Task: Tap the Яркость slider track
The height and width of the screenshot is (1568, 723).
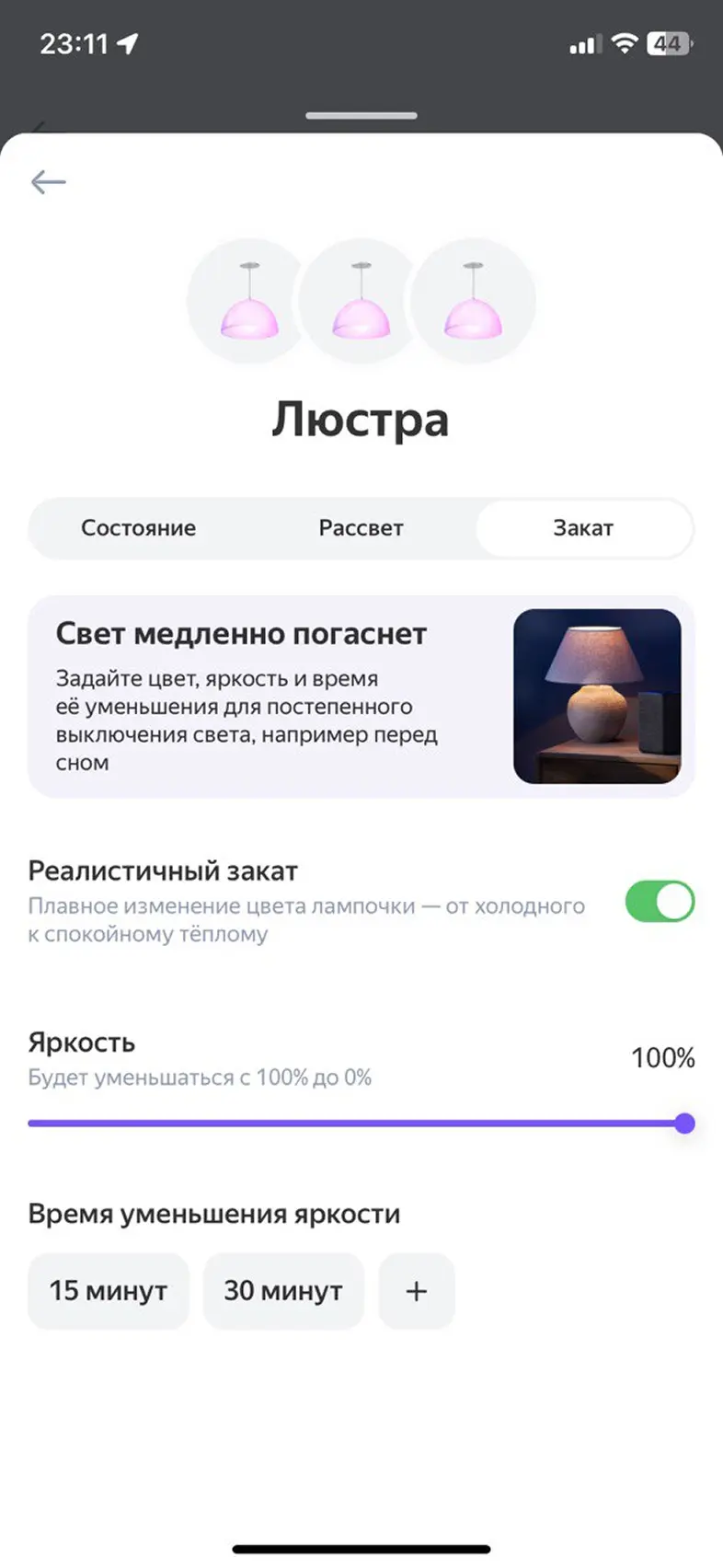Action: click(359, 1124)
